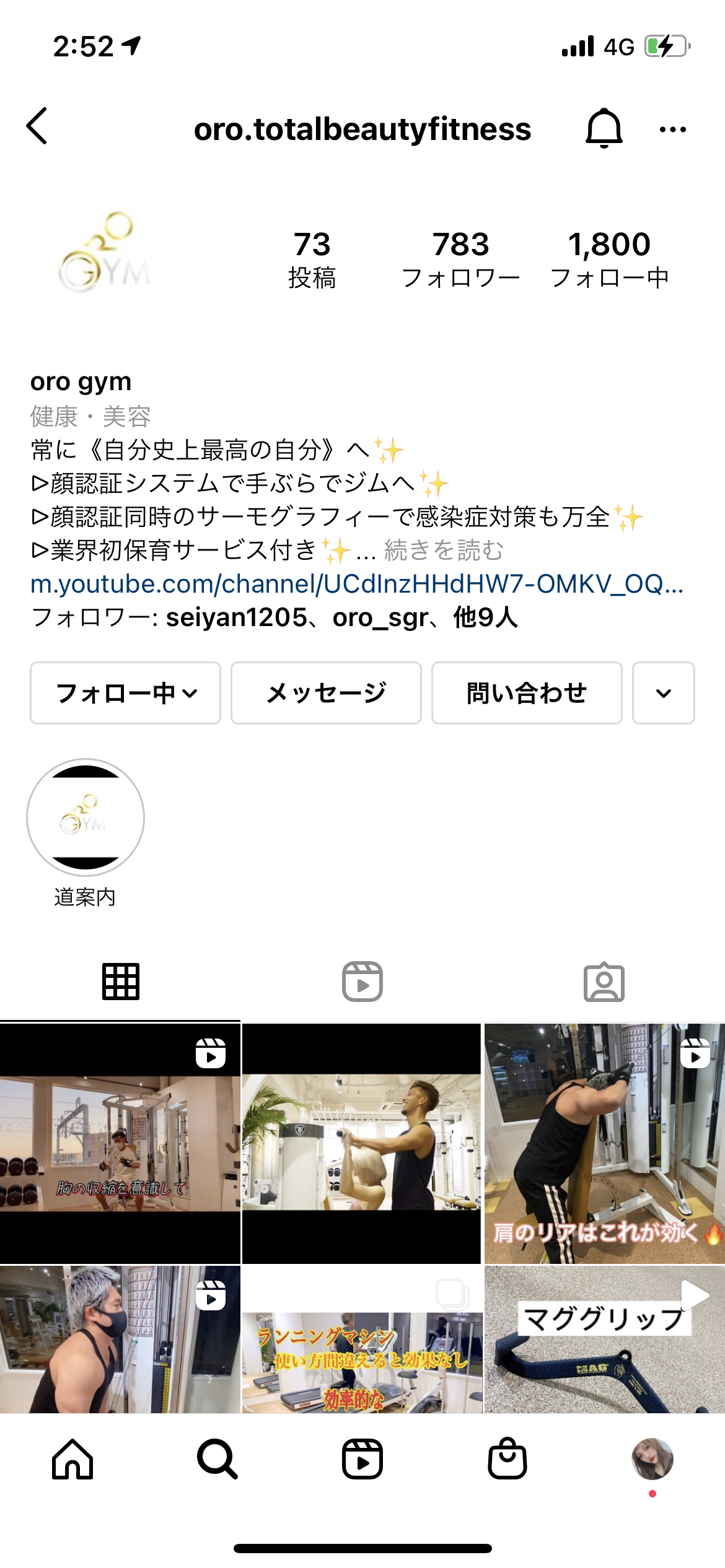This screenshot has width=725, height=1568.
Task: Switch to the tagged photos tab
Action: click(604, 982)
